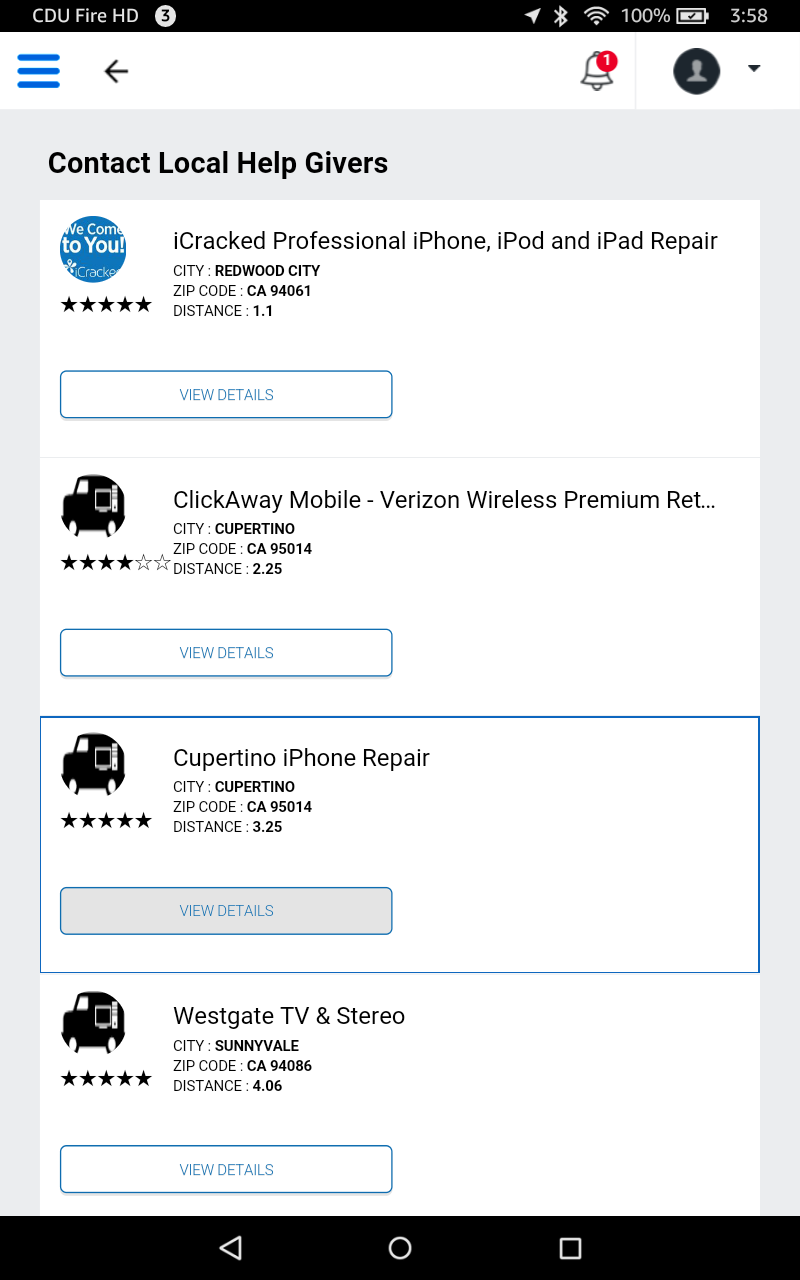Screen dimensions: 800x1280
Task: Tap the back arrow to return
Action: [x=116, y=71]
